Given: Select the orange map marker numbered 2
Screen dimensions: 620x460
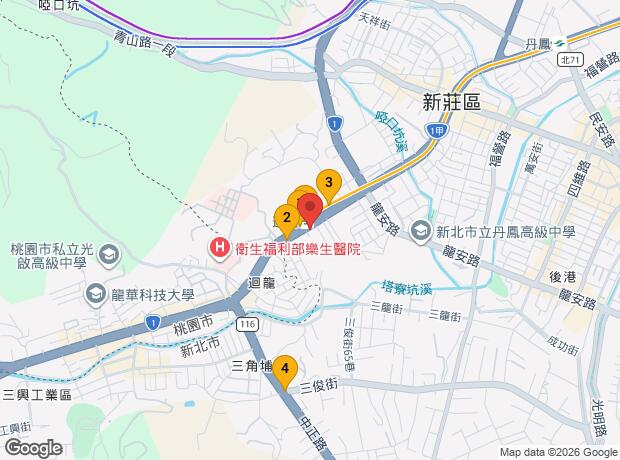Looking at the screenshot, I should 287,221.
